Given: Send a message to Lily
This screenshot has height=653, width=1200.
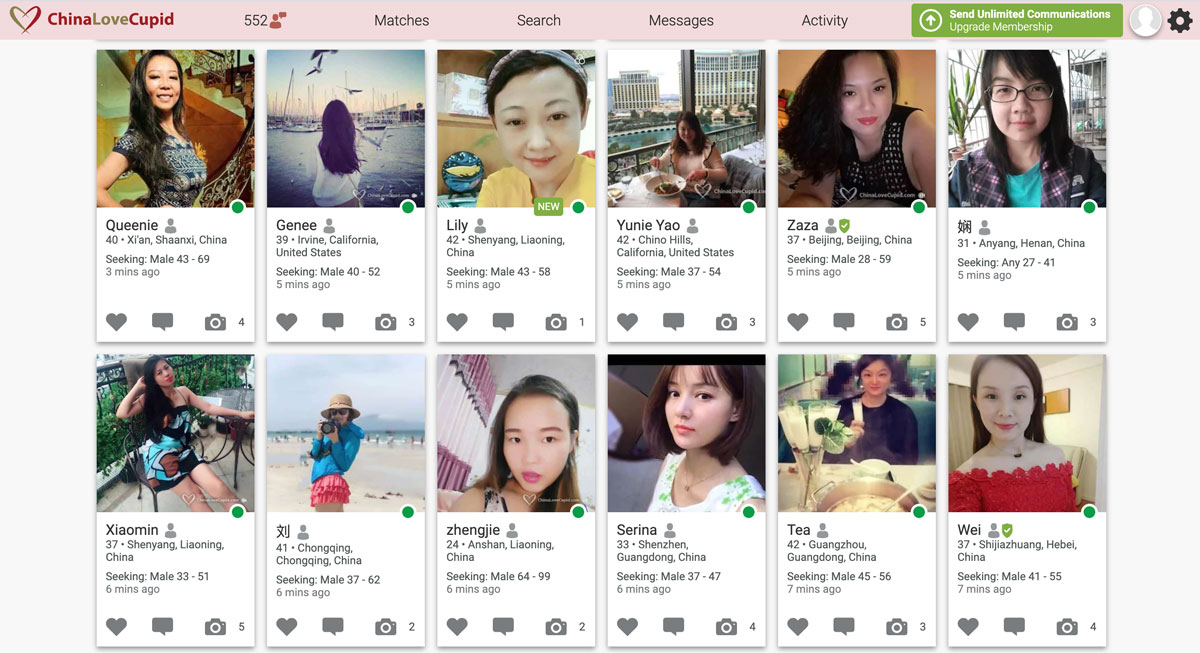Looking at the screenshot, I should pos(503,322).
